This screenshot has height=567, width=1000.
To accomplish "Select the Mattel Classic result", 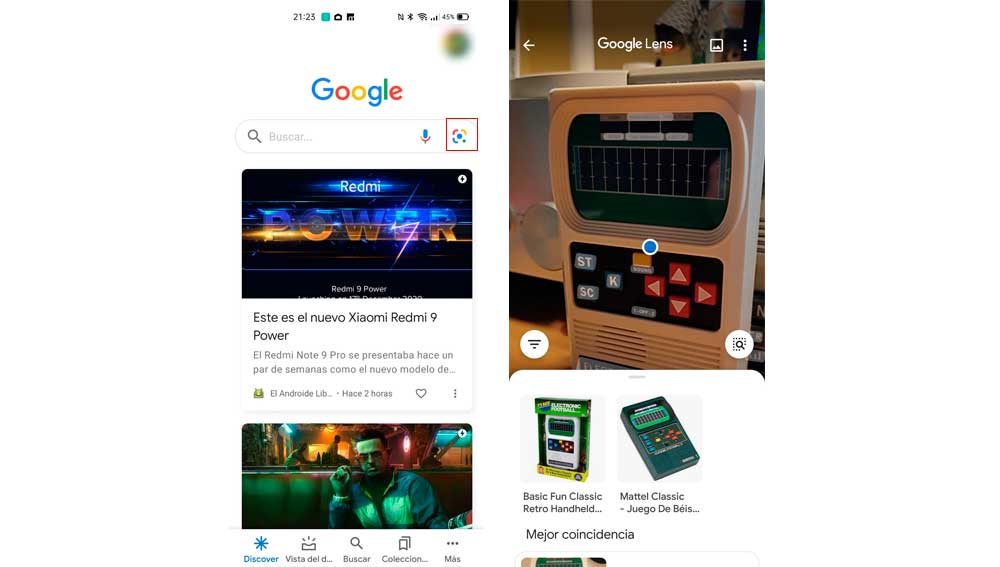I will click(659, 453).
